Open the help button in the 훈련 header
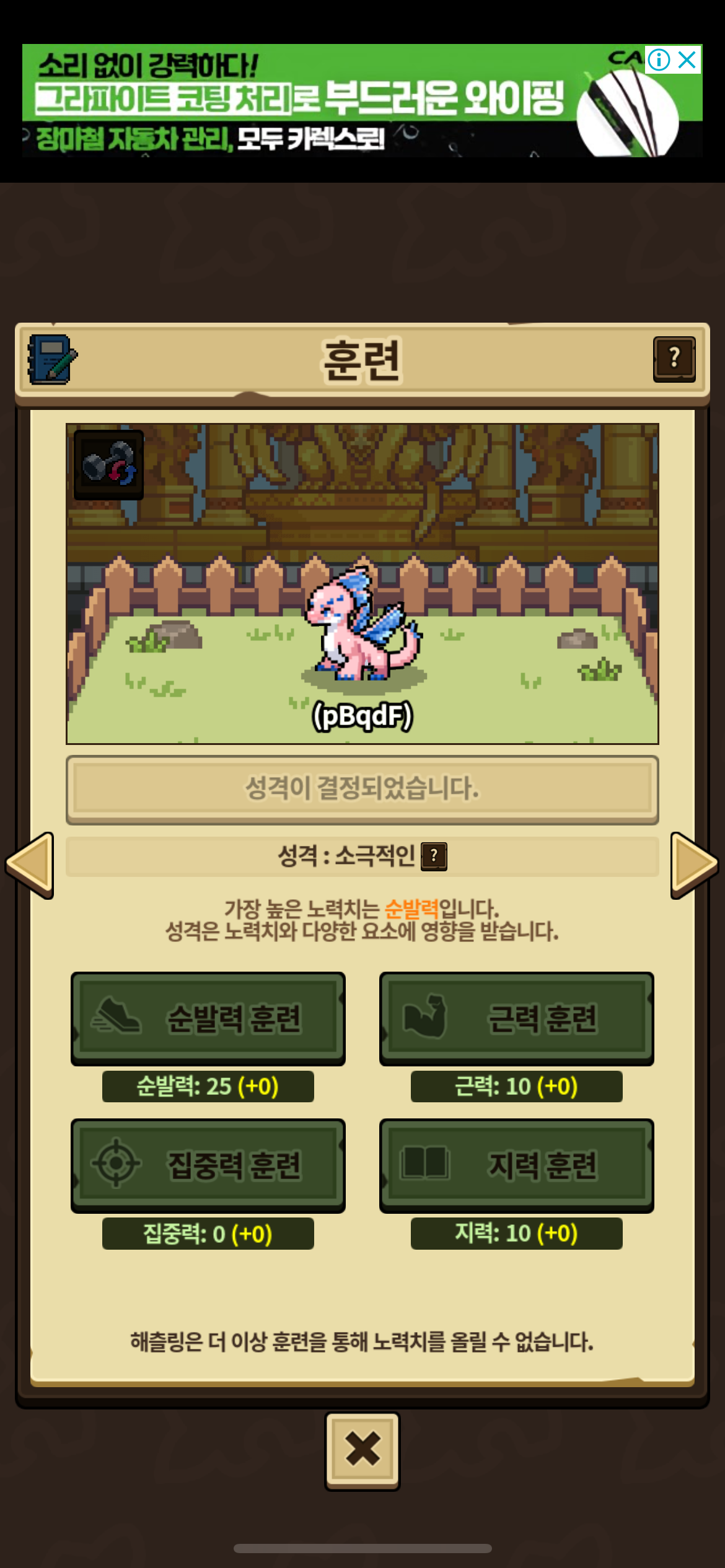 pos(674,359)
